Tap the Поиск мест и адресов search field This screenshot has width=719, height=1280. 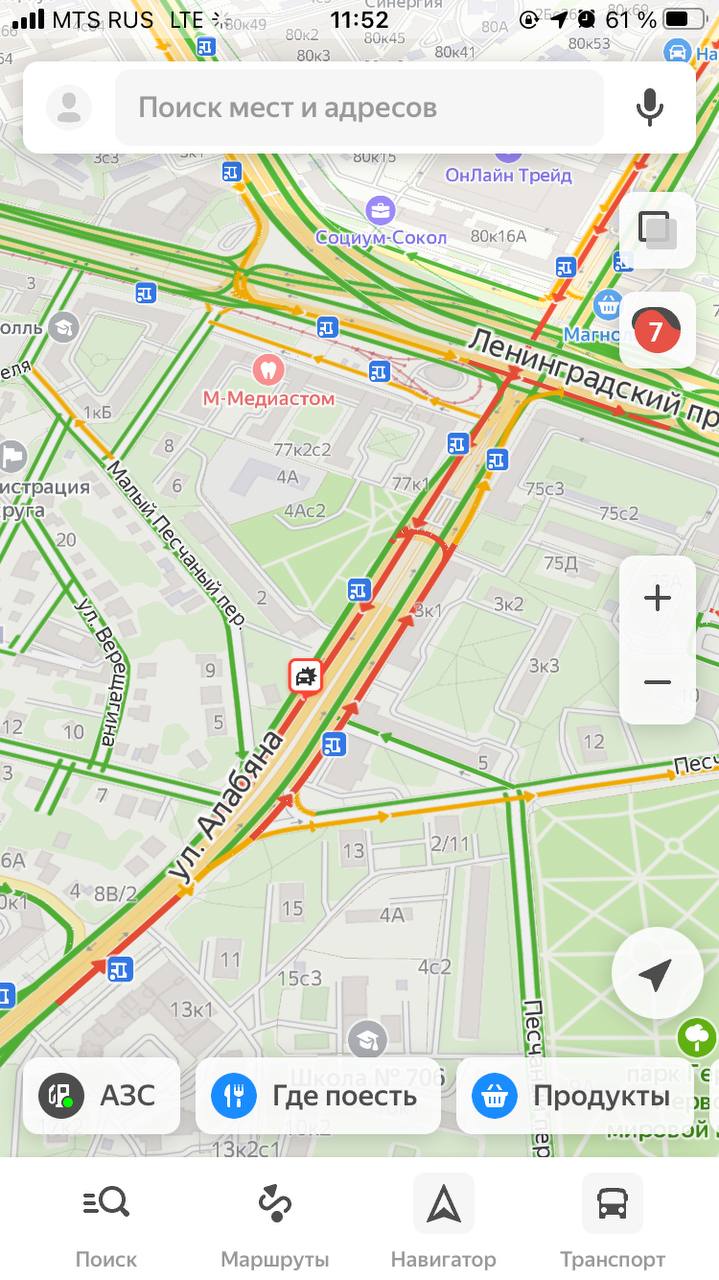360,108
